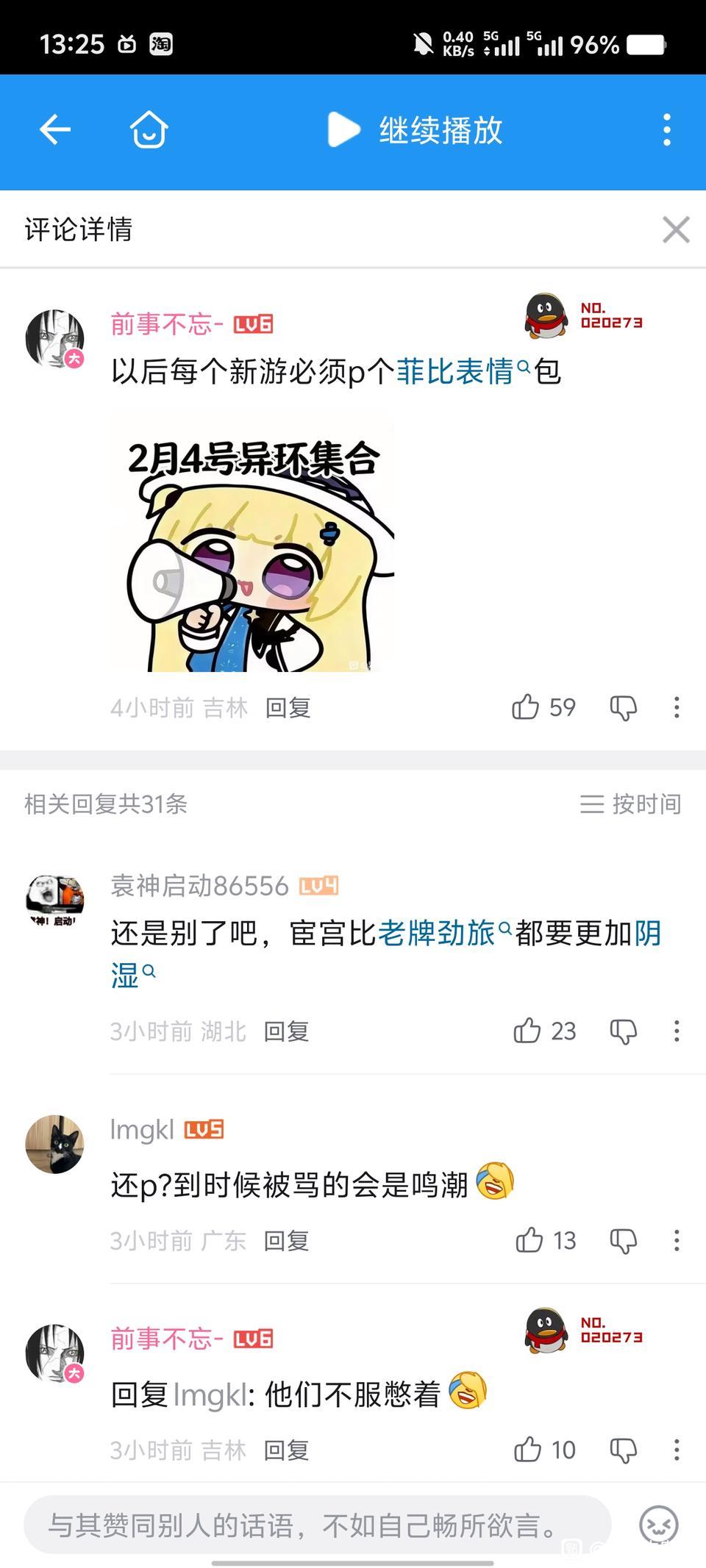Close the 评论详情 panel
The width and height of the screenshot is (706, 1568).
click(675, 229)
